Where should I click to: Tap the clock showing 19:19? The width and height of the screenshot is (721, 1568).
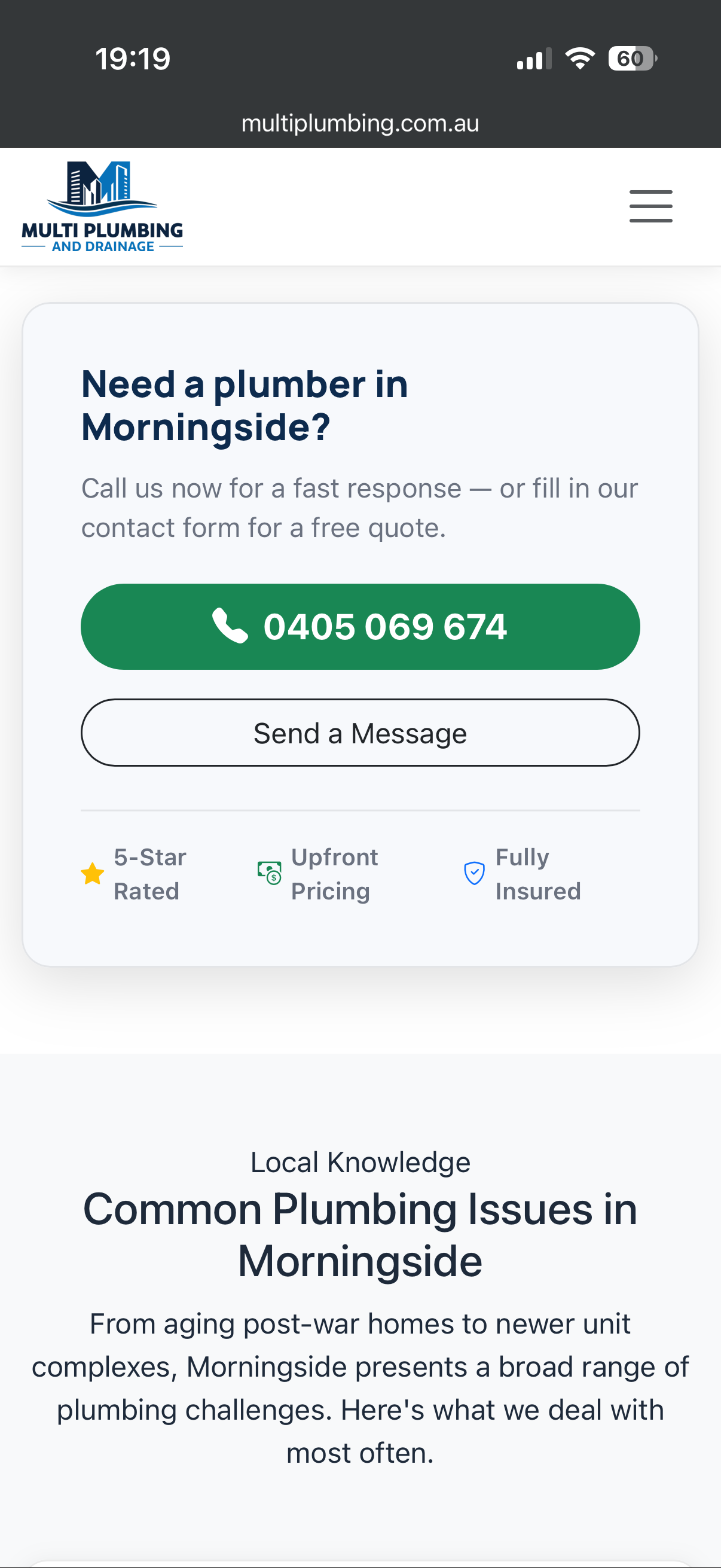[x=133, y=58]
